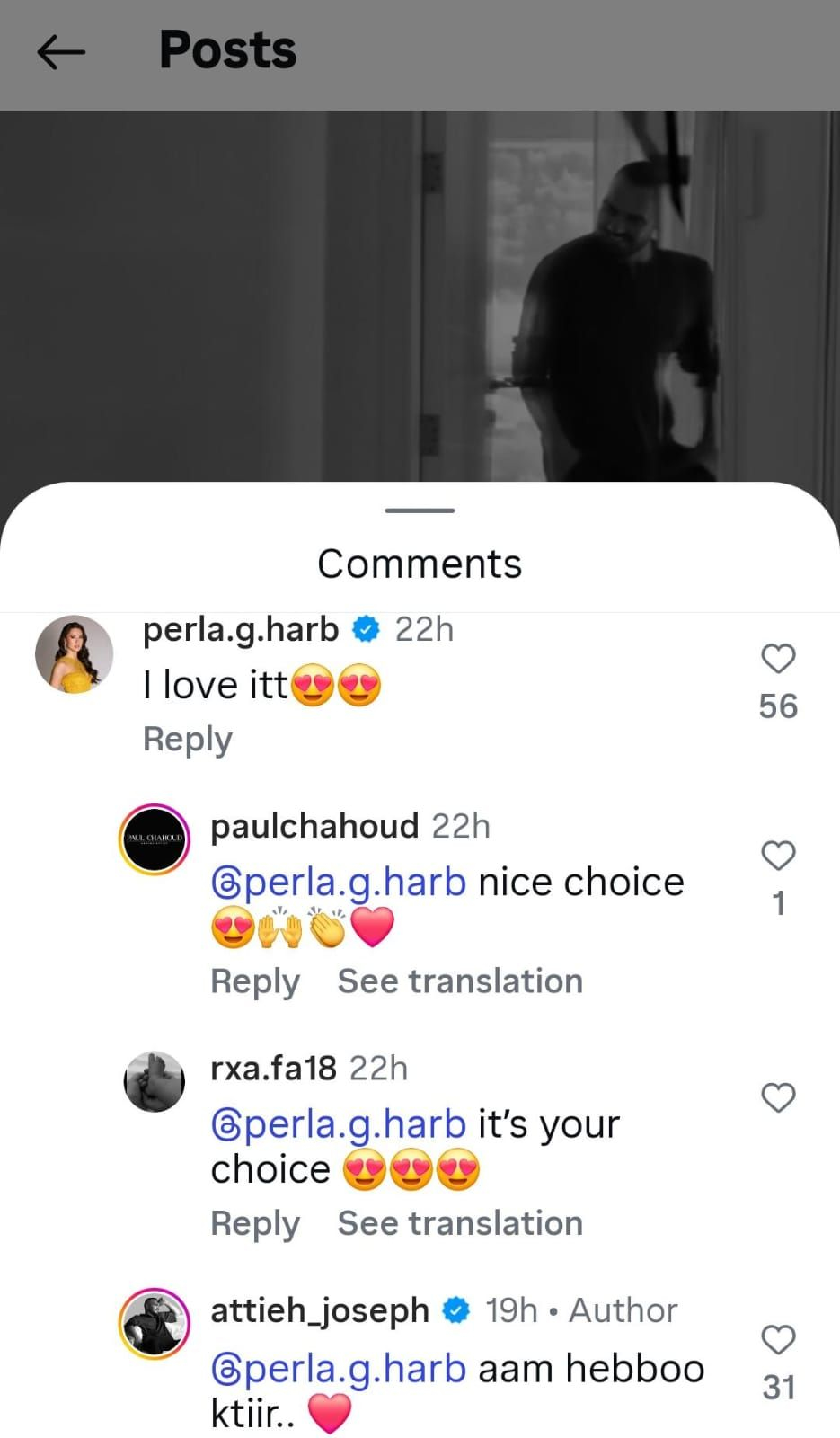Open paulchahoud's profile avatar
840x1438 pixels.
(155, 839)
